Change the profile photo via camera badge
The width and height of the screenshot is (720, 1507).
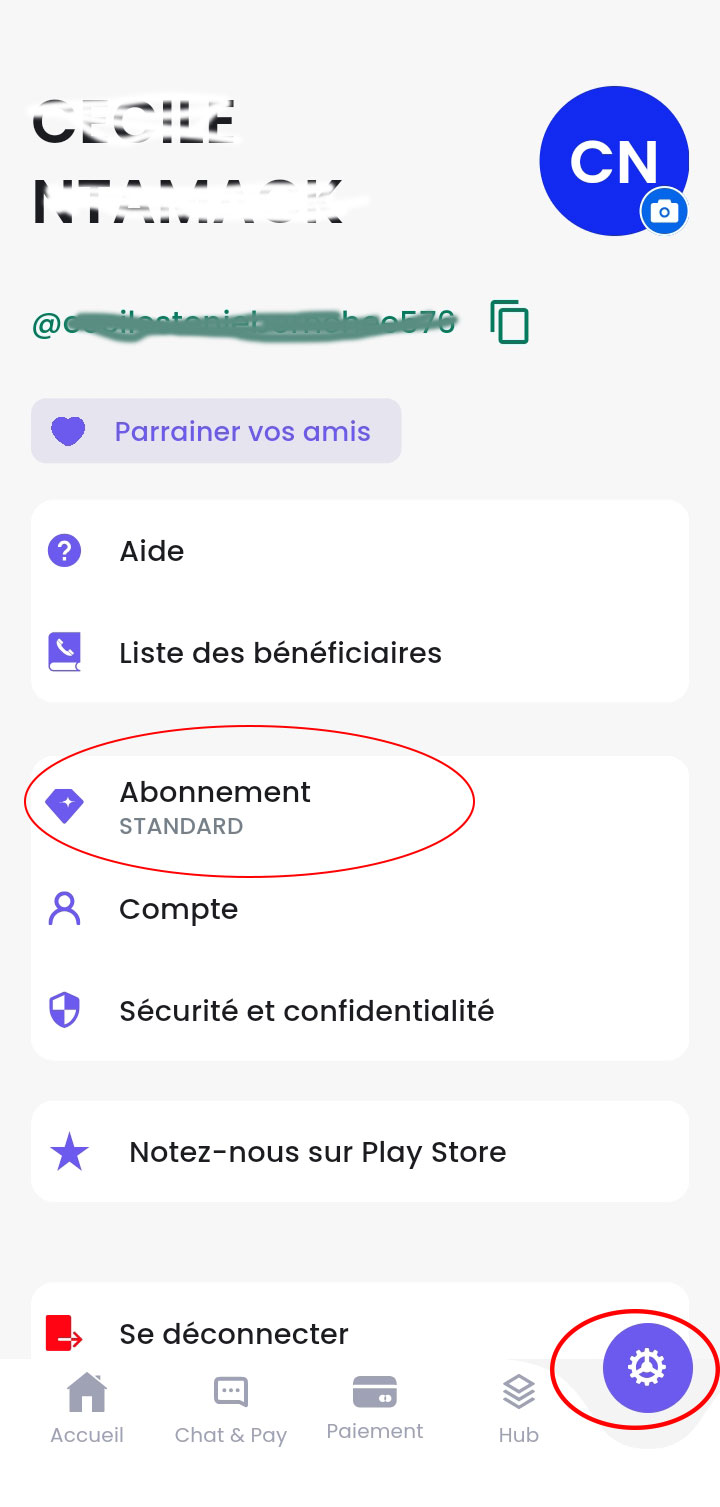(664, 211)
